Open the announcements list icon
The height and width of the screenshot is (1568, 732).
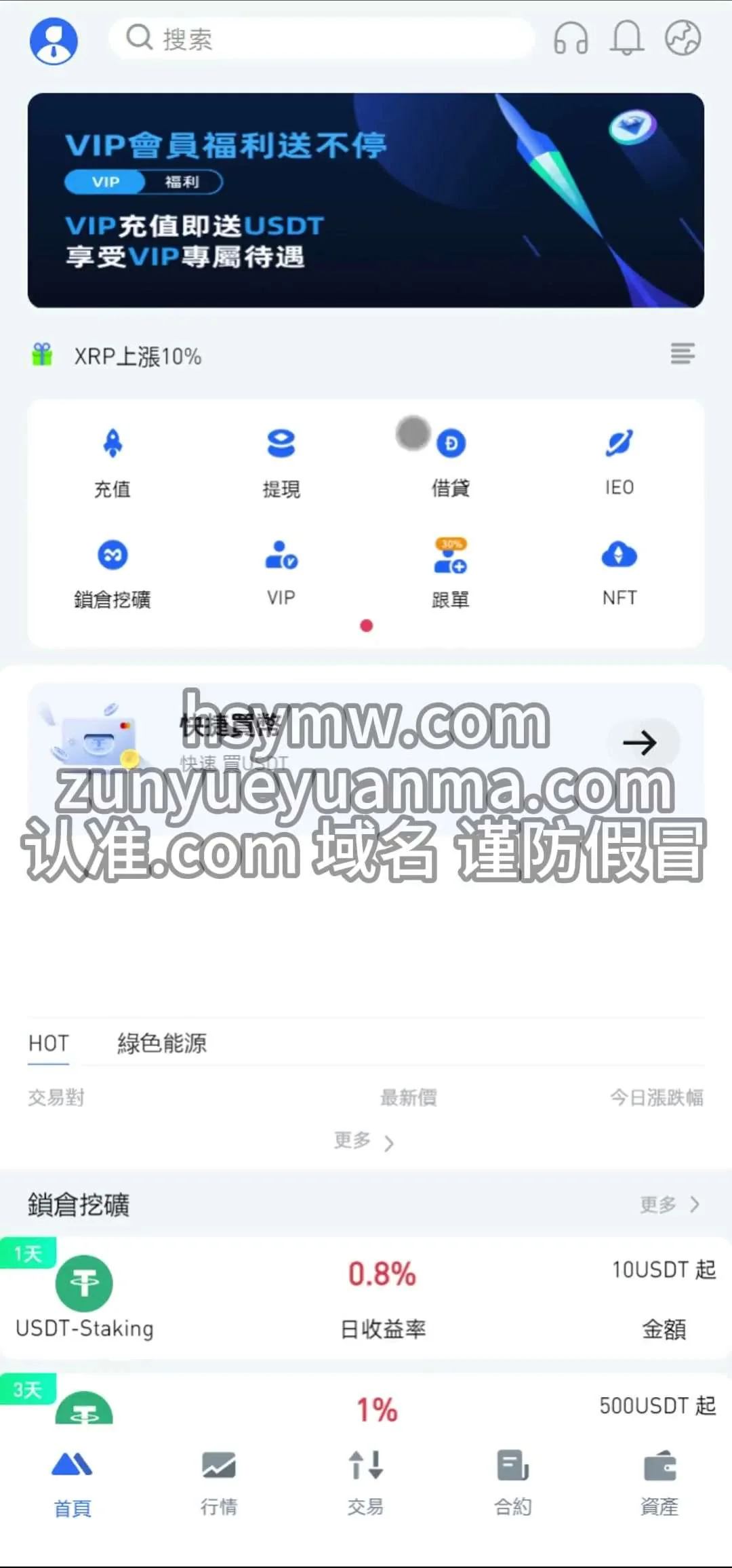tap(683, 353)
